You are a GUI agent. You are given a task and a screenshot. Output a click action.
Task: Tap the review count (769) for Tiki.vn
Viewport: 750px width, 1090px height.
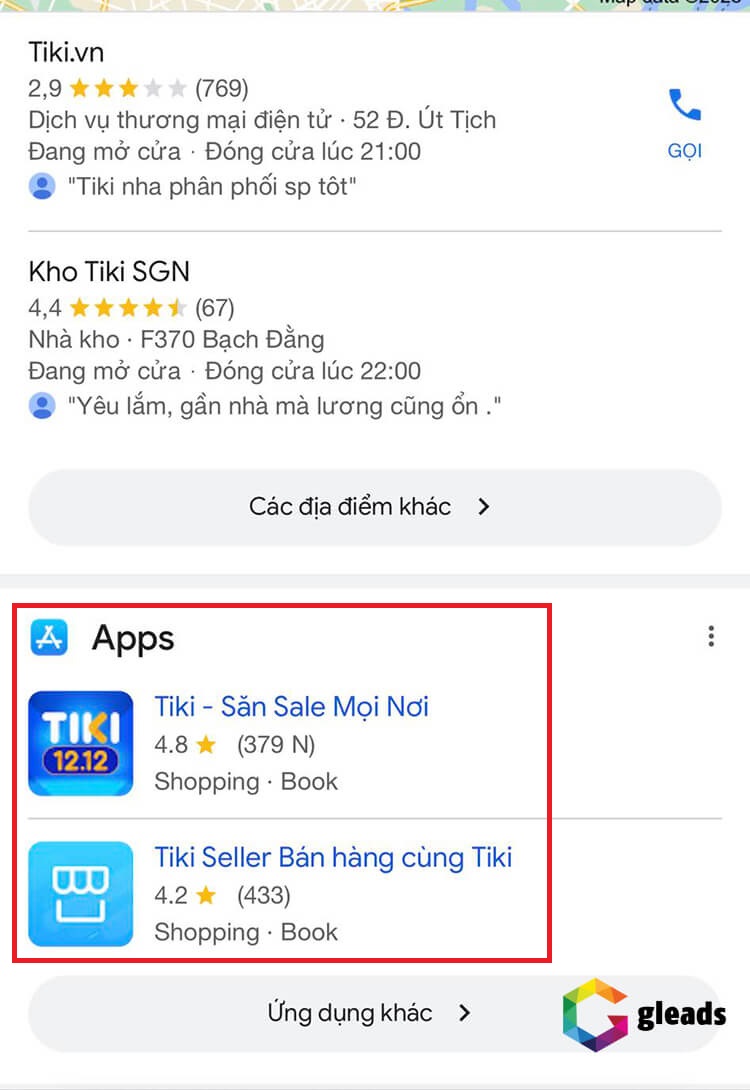[x=222, y=88]
